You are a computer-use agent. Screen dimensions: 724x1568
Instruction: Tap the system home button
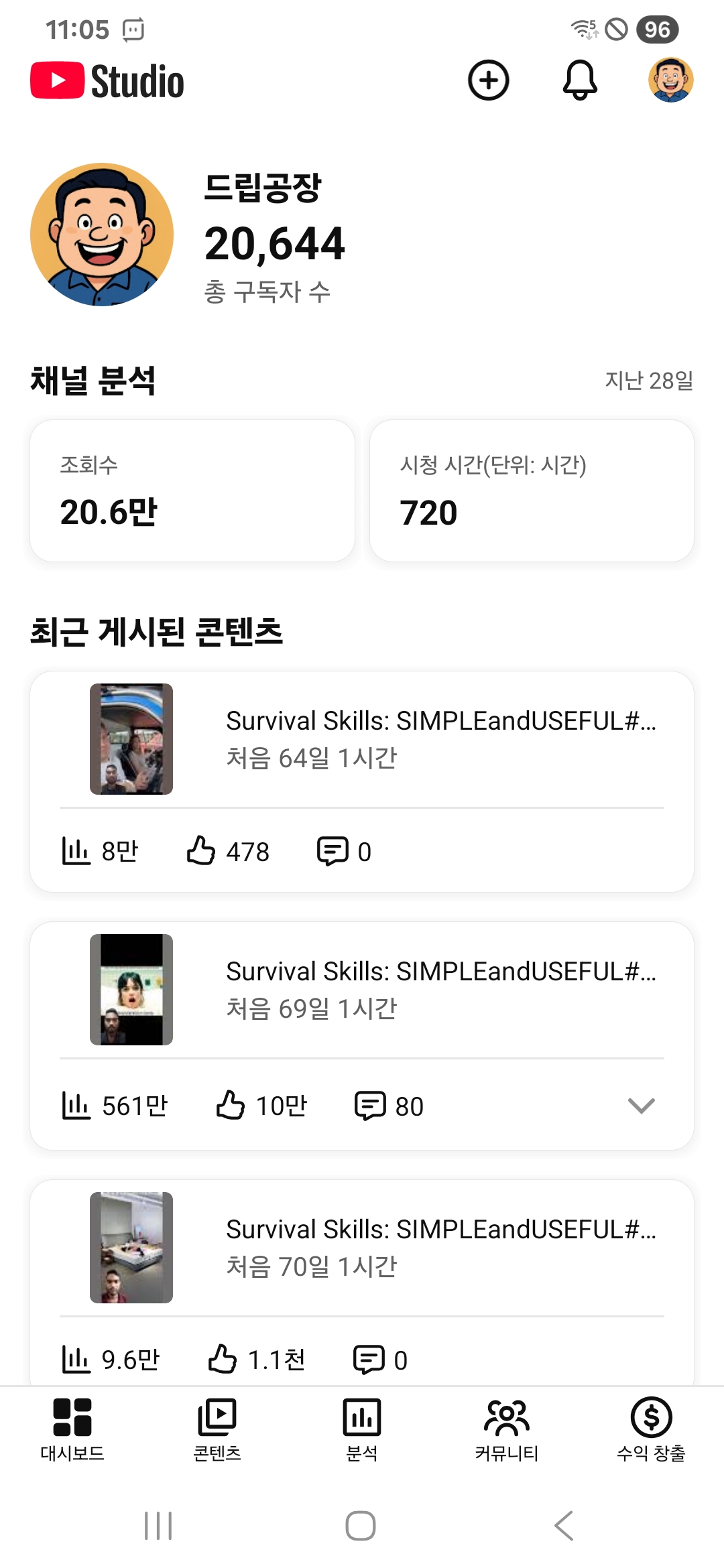[x=361, y=1526]
